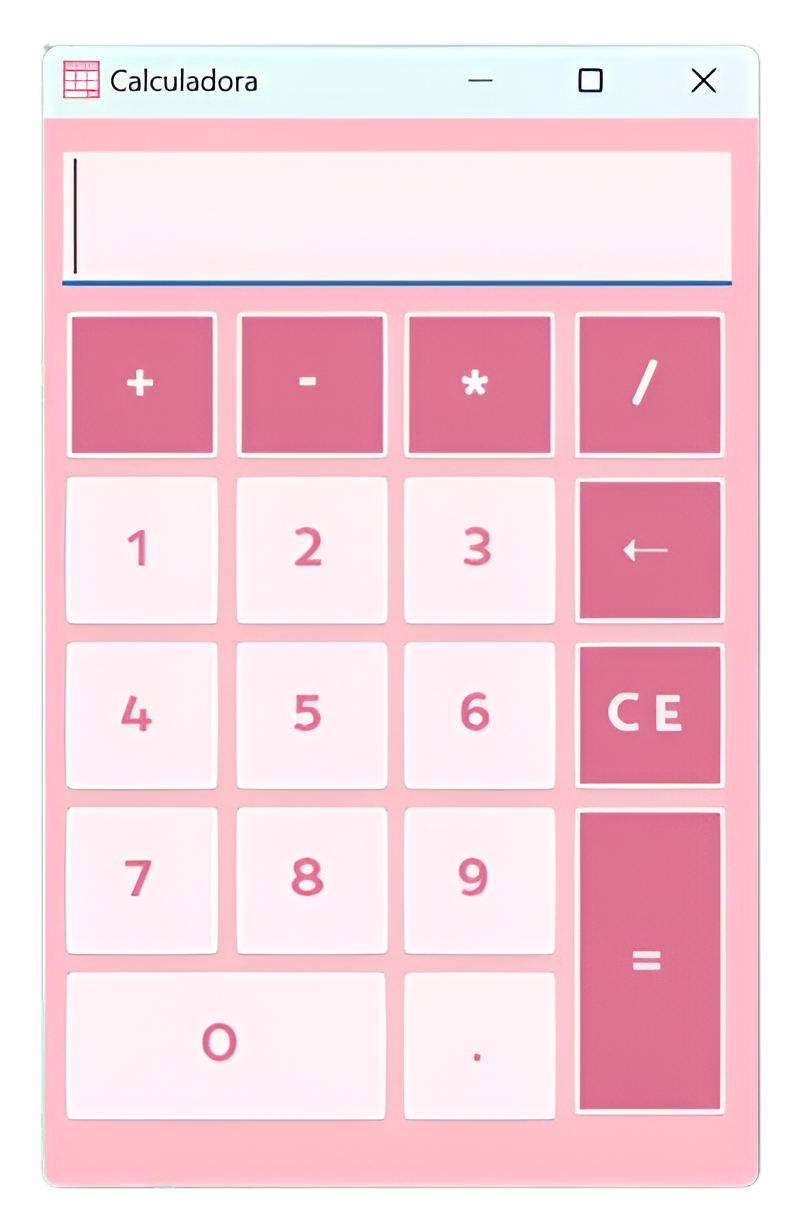
Task: Enter digit 8
Action: [311, 880]
